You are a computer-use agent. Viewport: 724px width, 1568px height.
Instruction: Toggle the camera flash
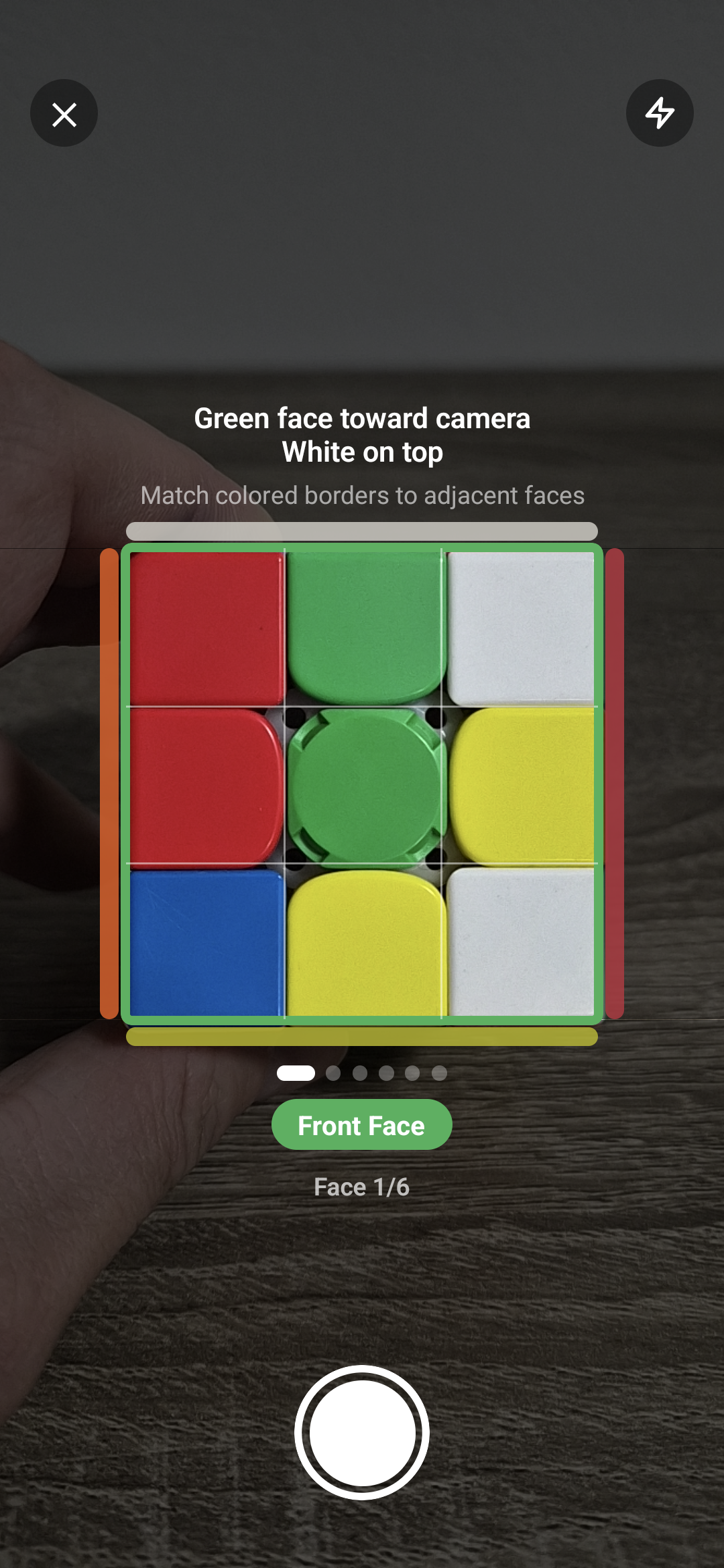click(660, 113)
